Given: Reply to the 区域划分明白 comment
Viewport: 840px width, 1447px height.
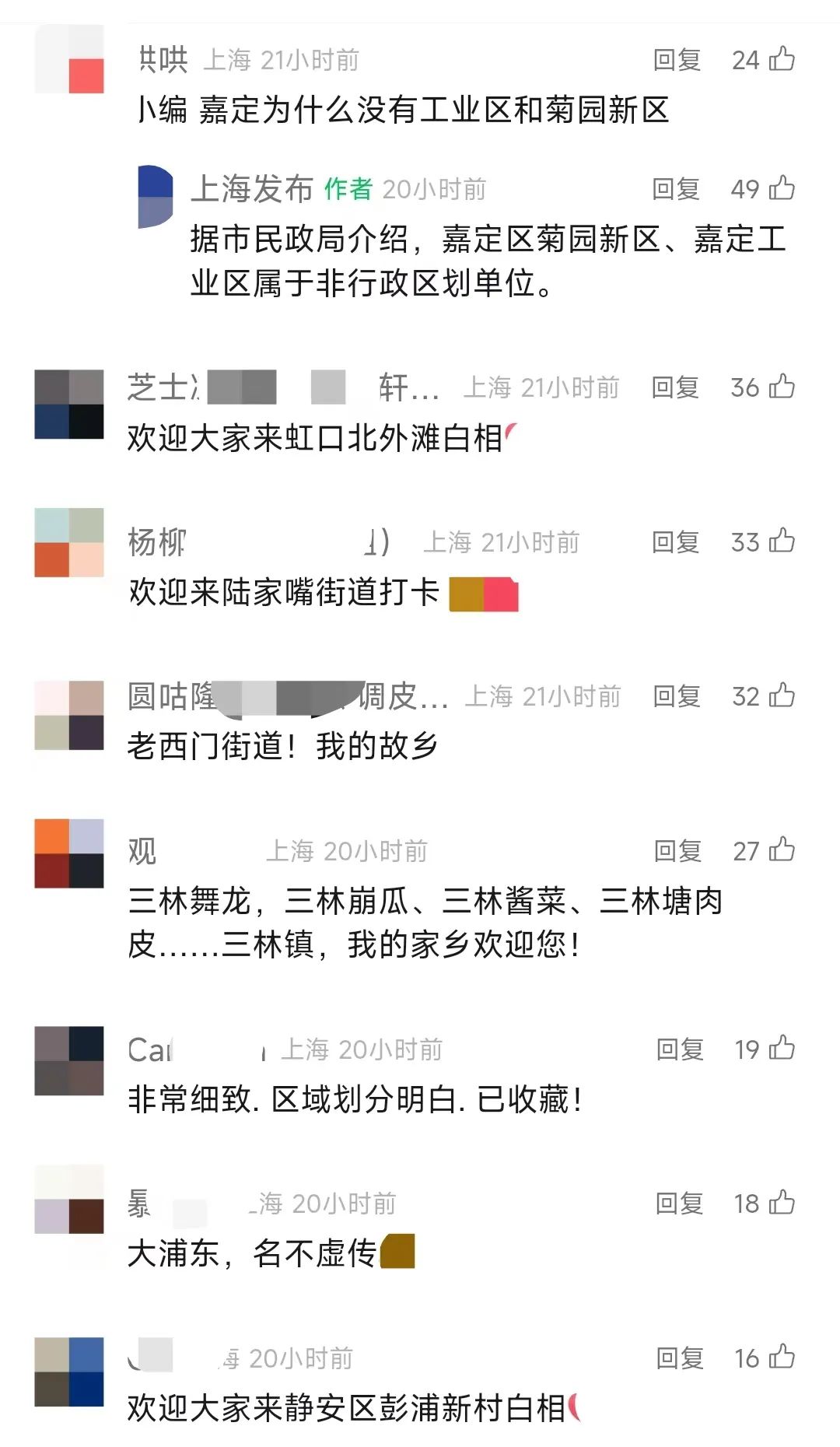Looking at the screenshot, I should (x=679, y=1049).
